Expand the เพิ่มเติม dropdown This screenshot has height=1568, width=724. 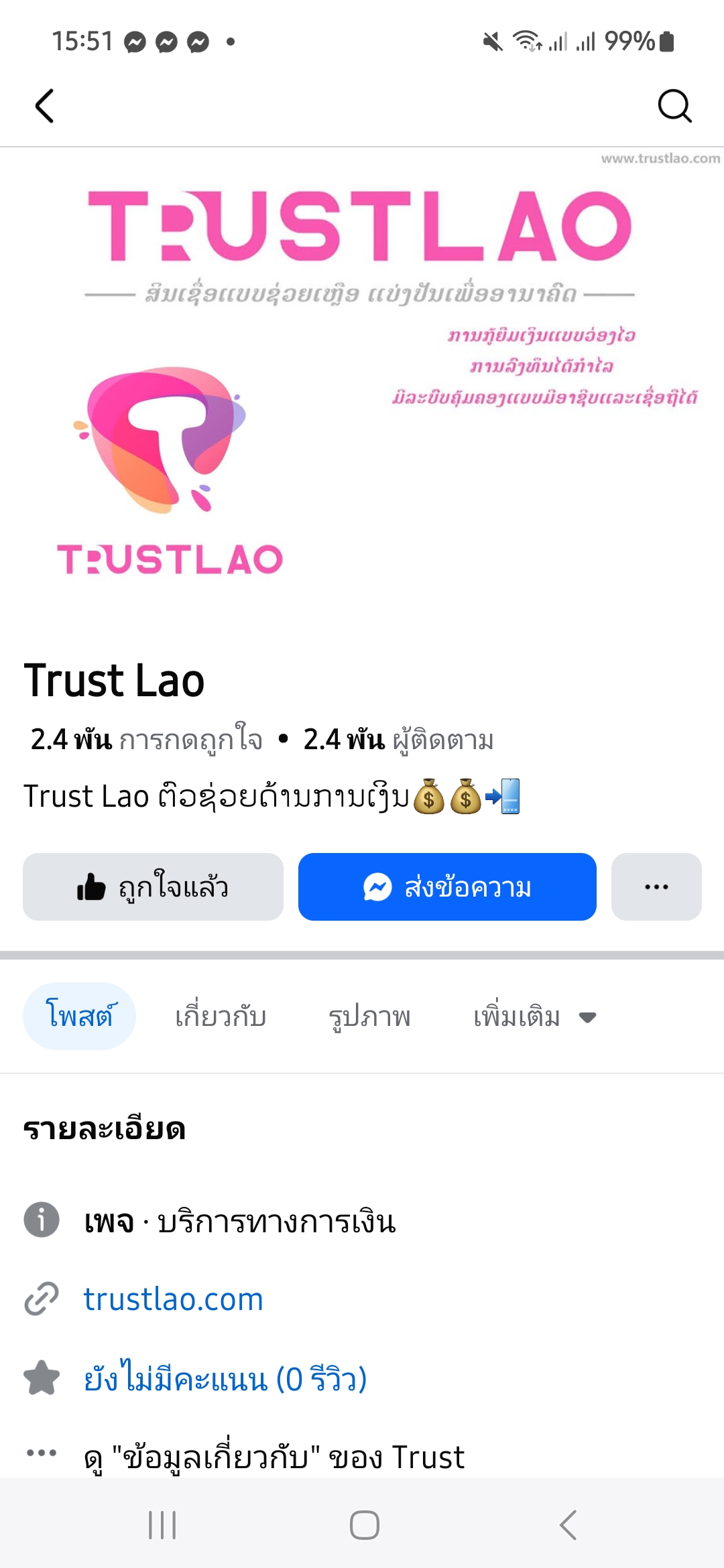click(x=534, y=1017)
